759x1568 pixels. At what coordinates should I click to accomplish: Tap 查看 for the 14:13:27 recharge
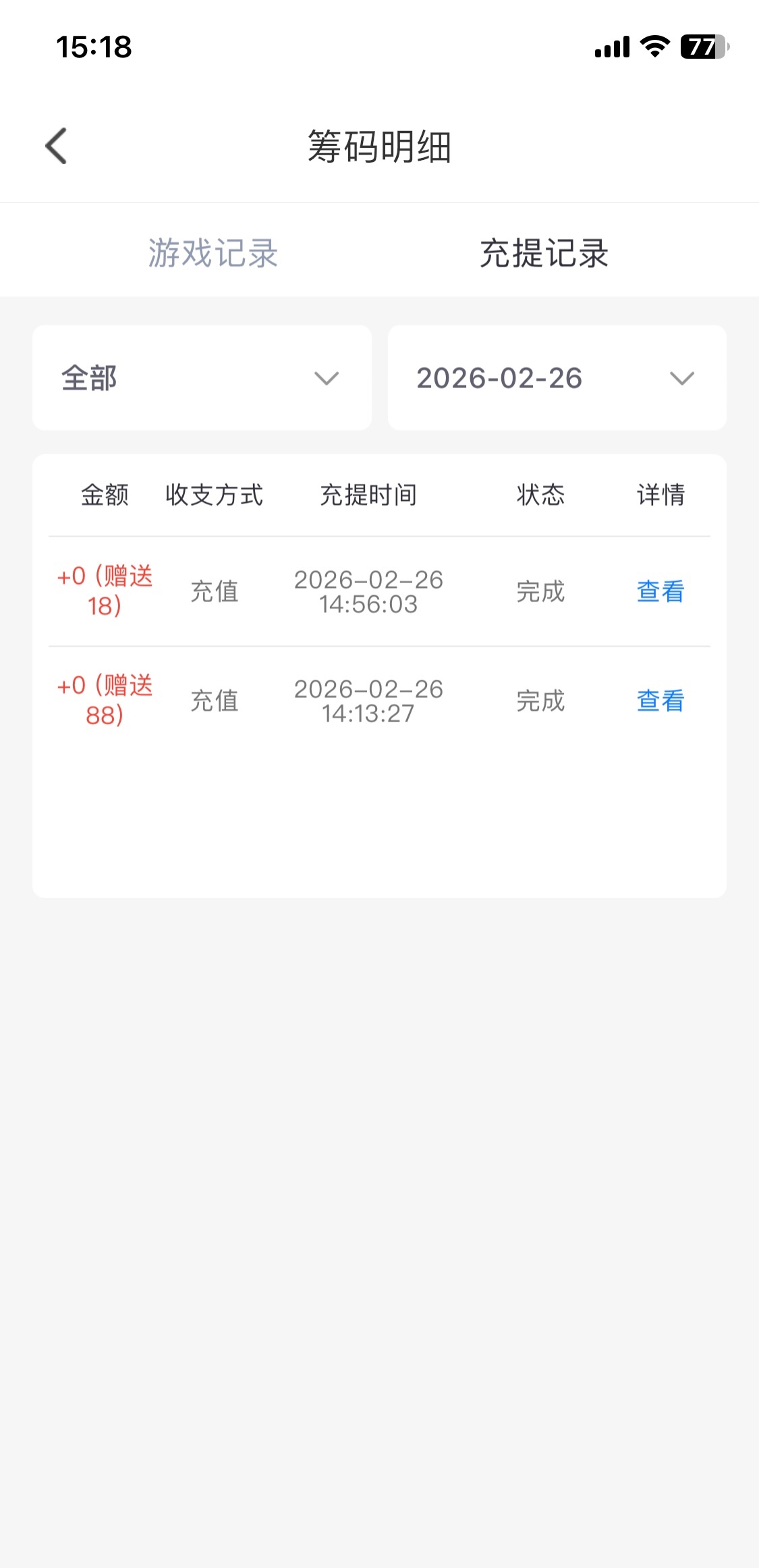pyautogui.click(x=660, y=701)
